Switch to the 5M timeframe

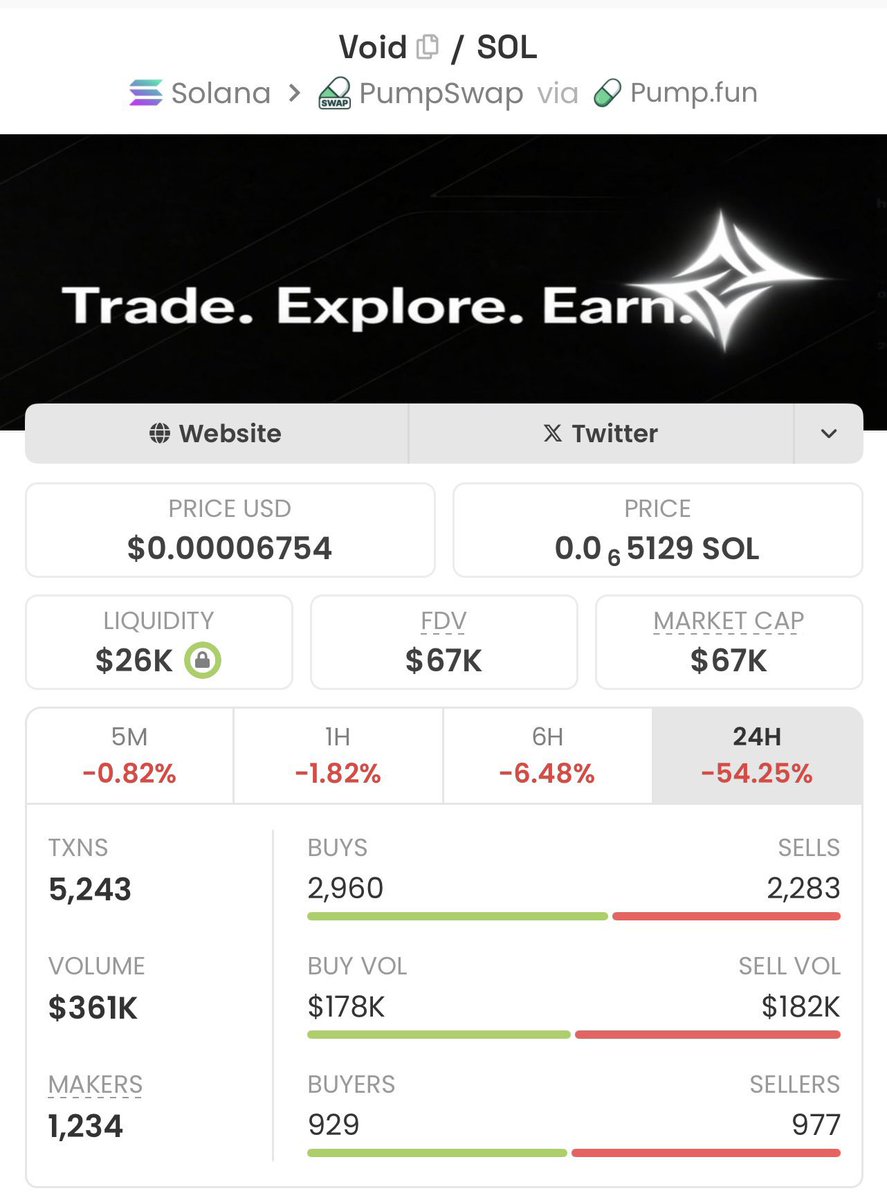130,756
